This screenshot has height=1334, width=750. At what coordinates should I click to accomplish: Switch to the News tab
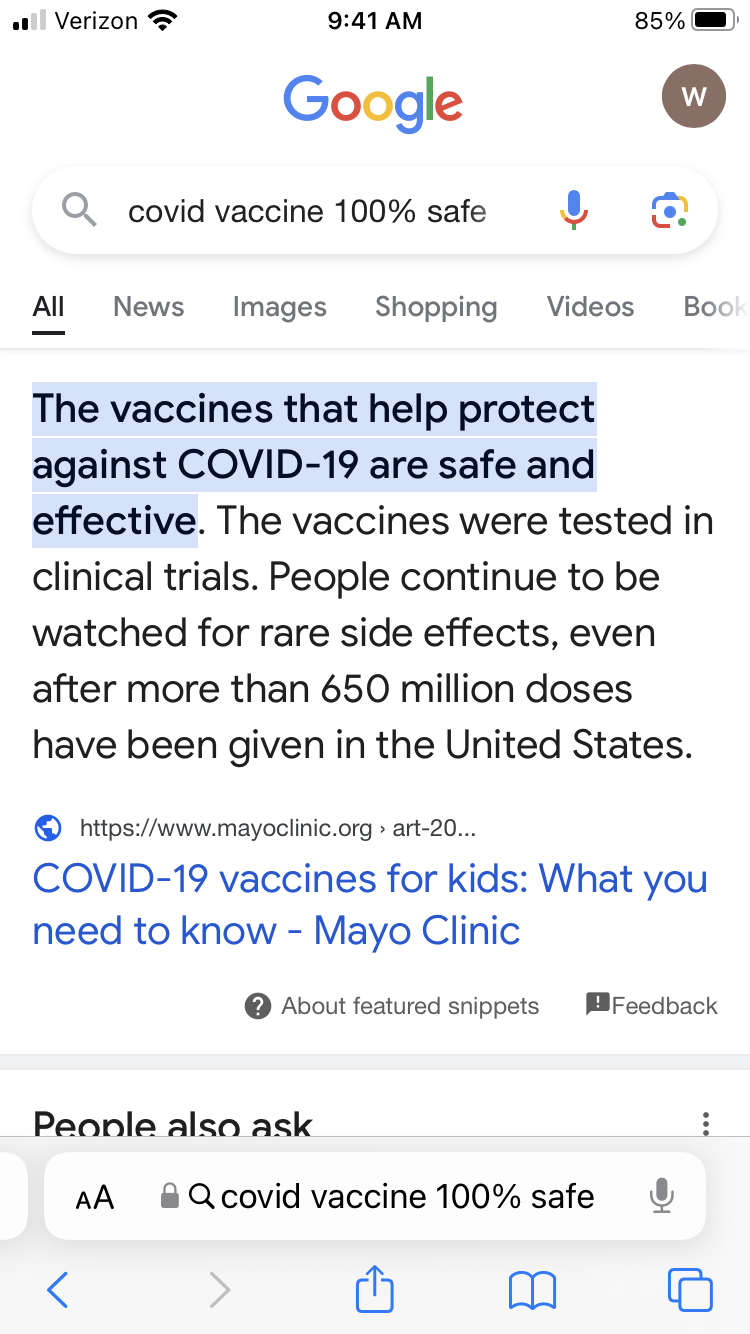point(148,306)
